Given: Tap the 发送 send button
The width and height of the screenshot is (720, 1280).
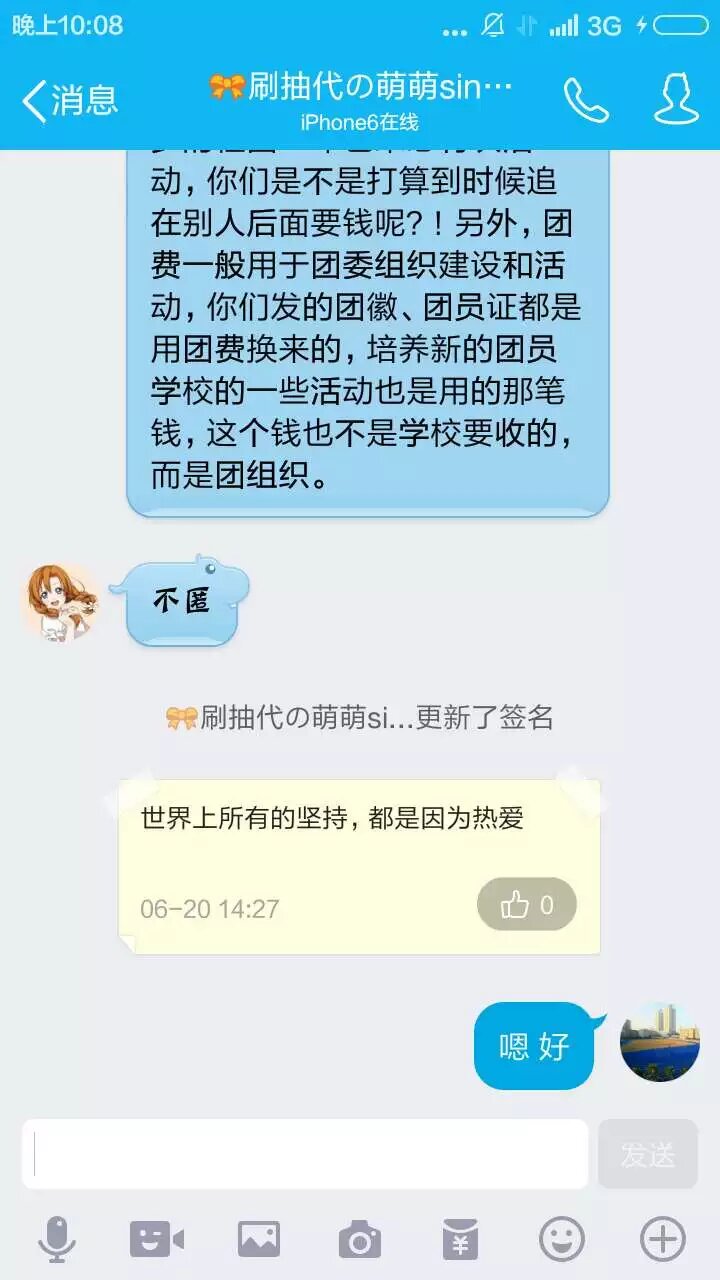Looking at the screenshot, I should (648, 1154).
